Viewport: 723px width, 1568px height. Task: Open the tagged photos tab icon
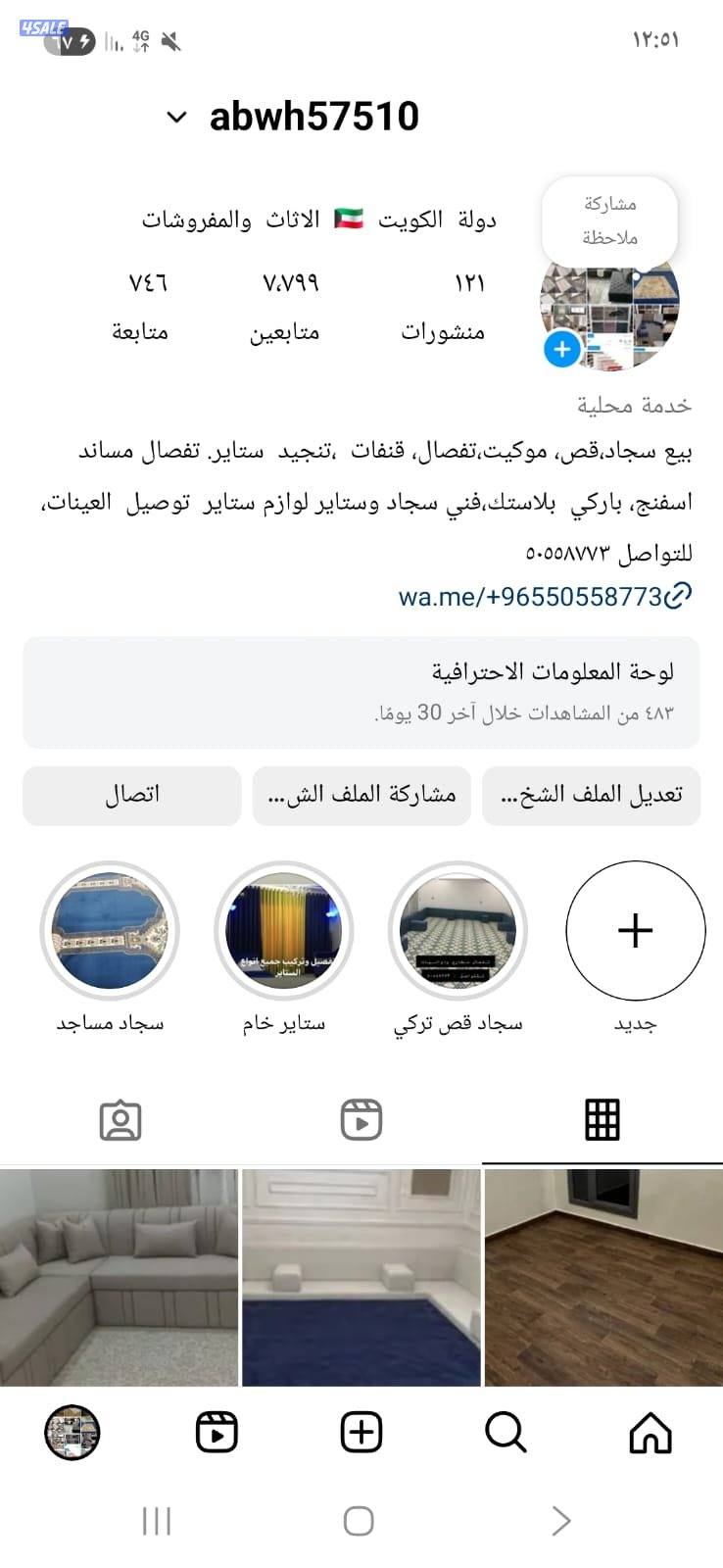point(120,1117)
